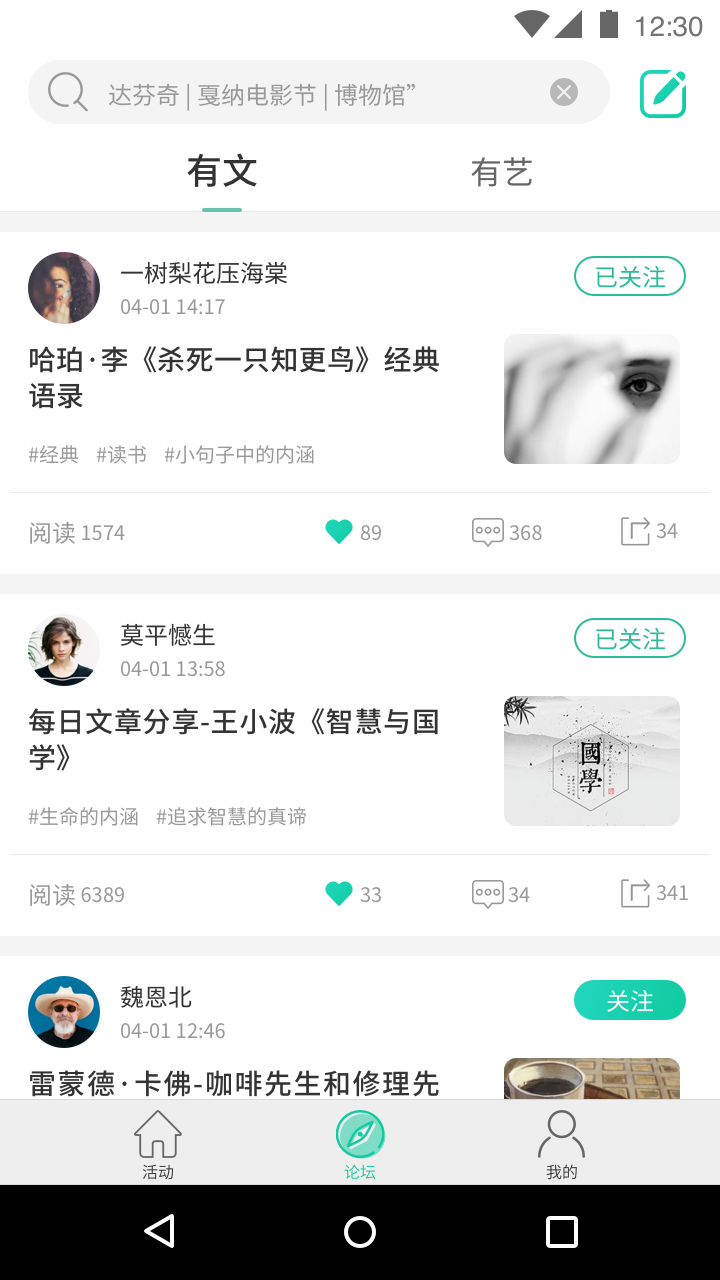
Task: Open comments on the 《智慧与国学》 post
Action: (x=488, y=894)
